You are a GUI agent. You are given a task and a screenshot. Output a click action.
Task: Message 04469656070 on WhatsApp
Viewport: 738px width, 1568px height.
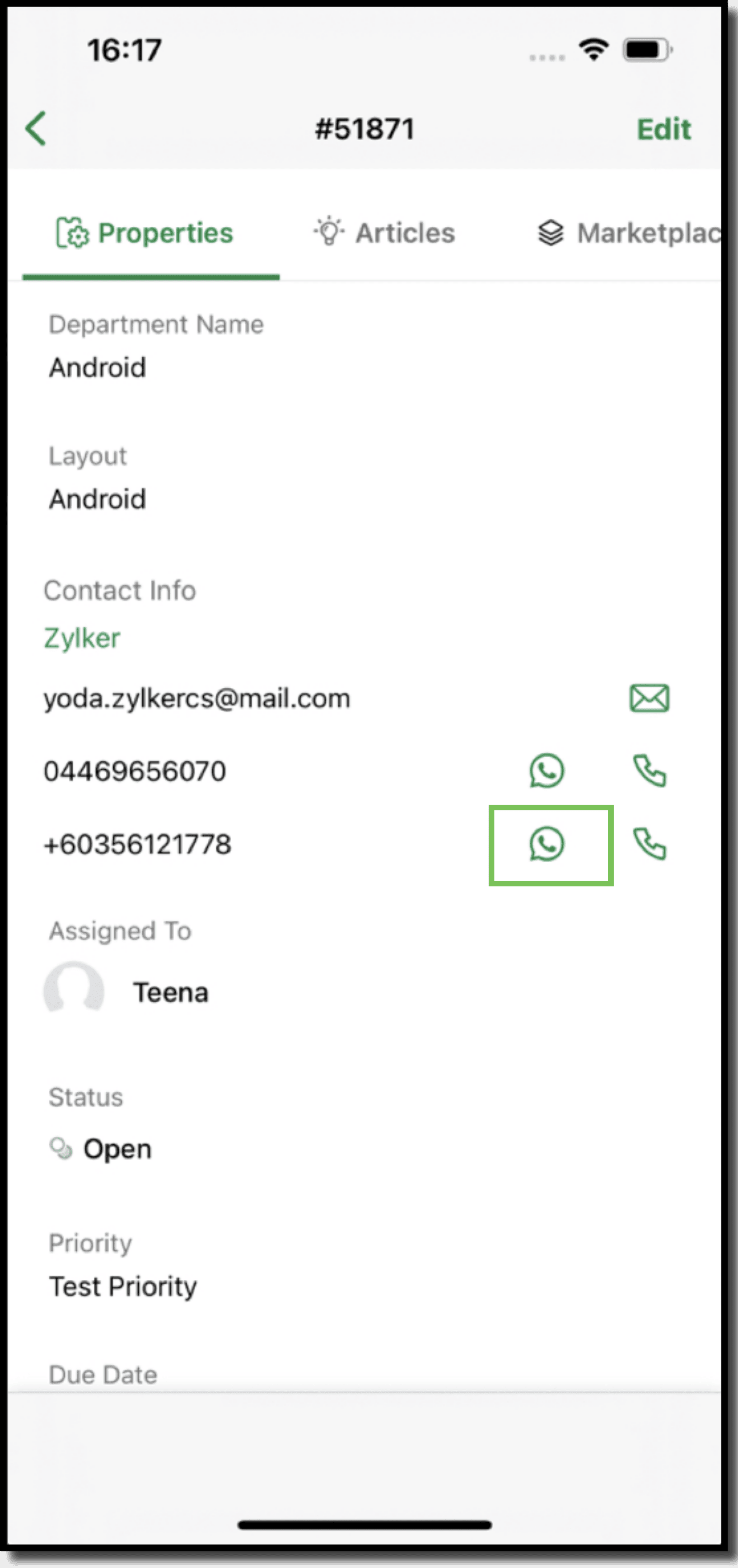tap(546, 771)
